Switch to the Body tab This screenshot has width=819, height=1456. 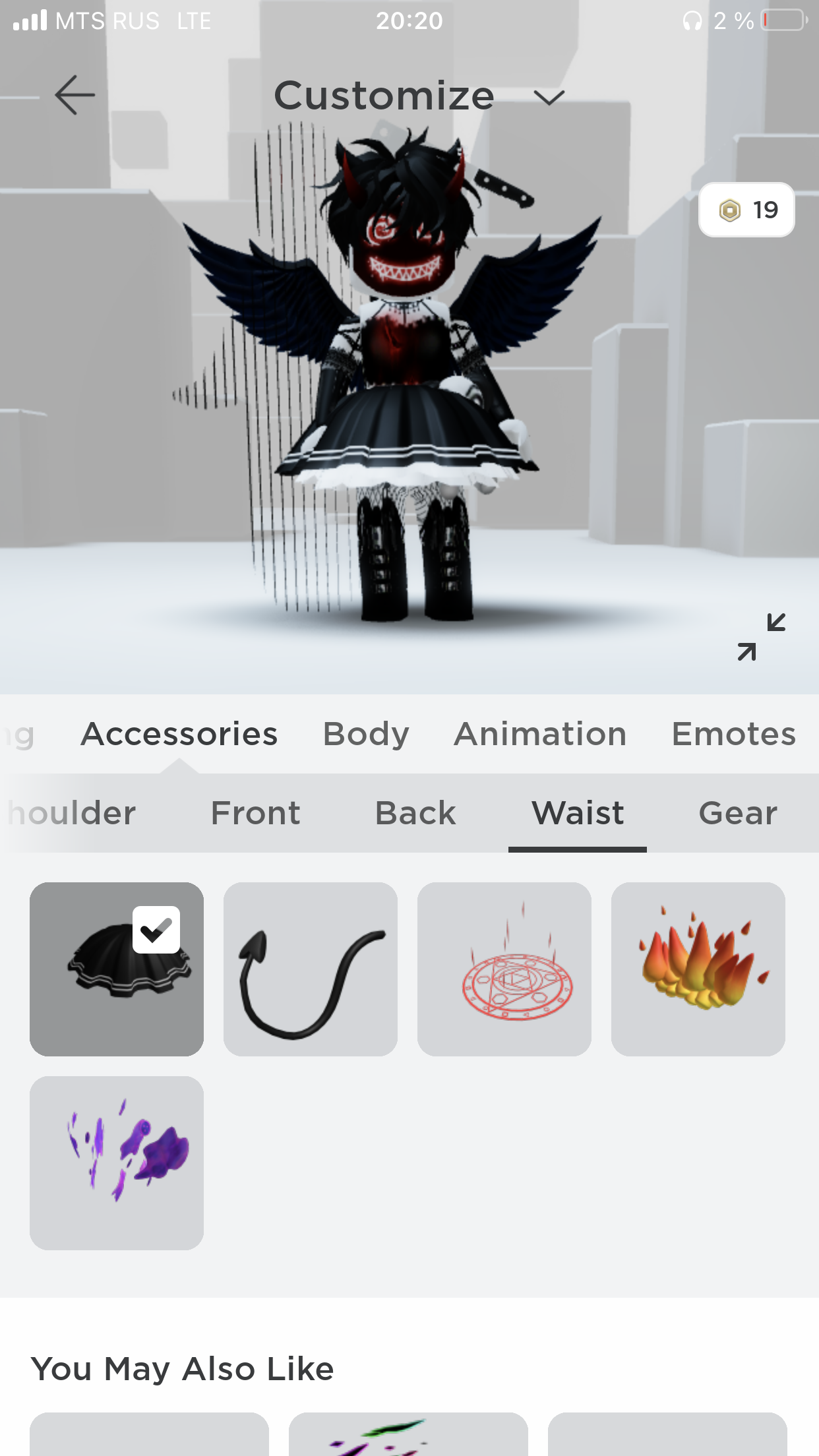click(x=366, y=734)
